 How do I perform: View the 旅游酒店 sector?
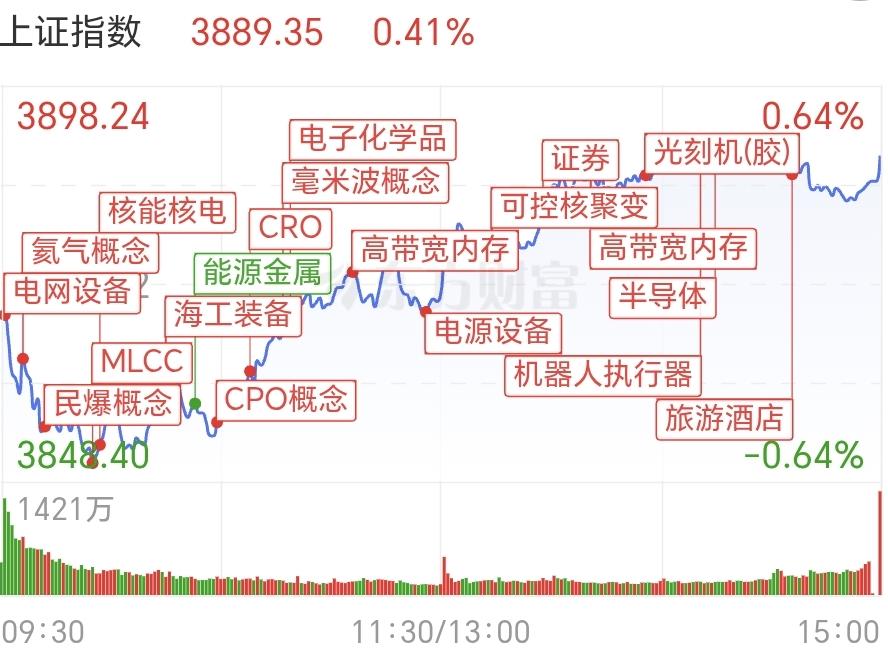coord(725,417)
